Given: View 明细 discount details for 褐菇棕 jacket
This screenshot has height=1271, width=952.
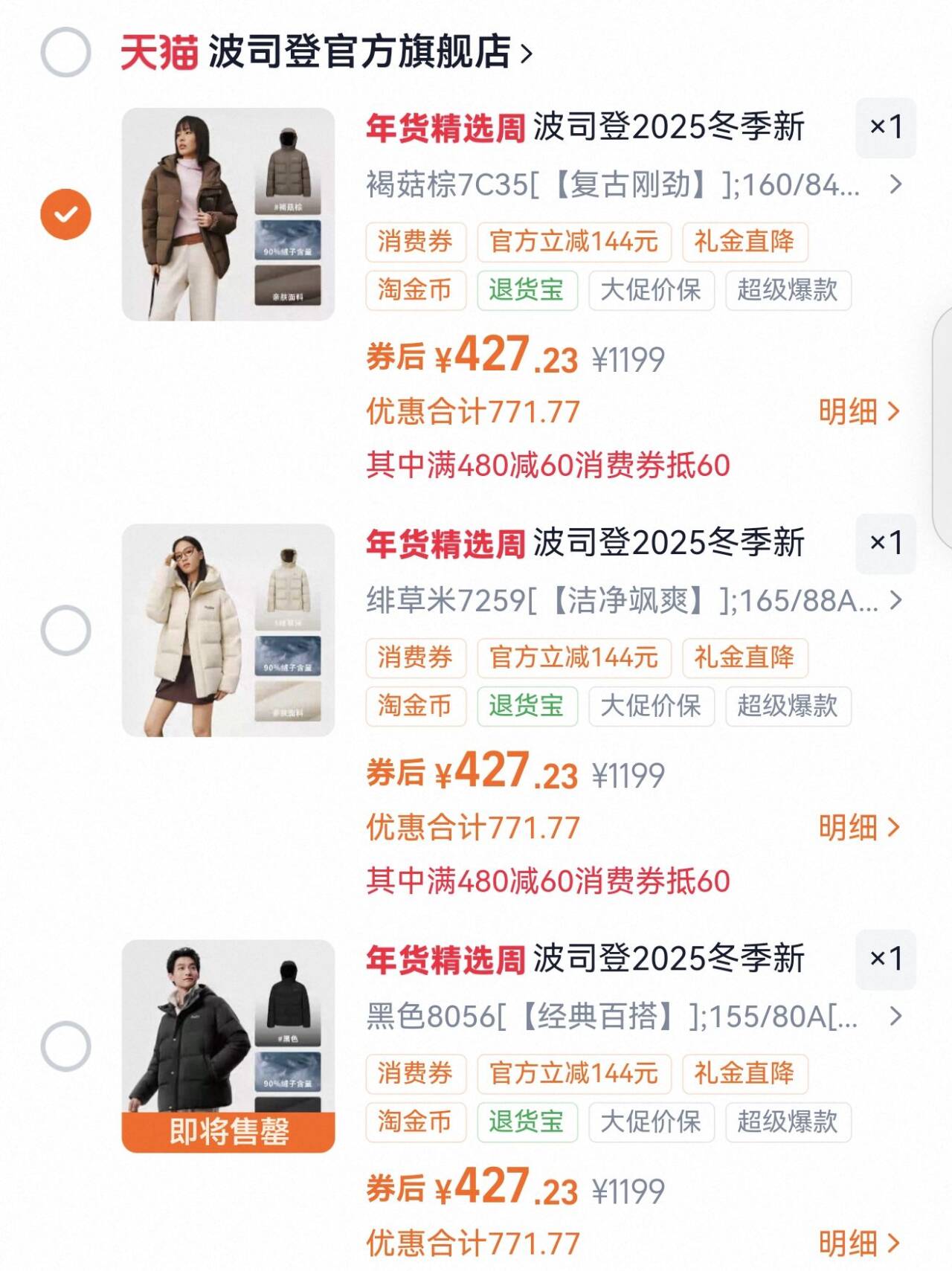Looking at the screenshot, I should click(x=859, y=411).
